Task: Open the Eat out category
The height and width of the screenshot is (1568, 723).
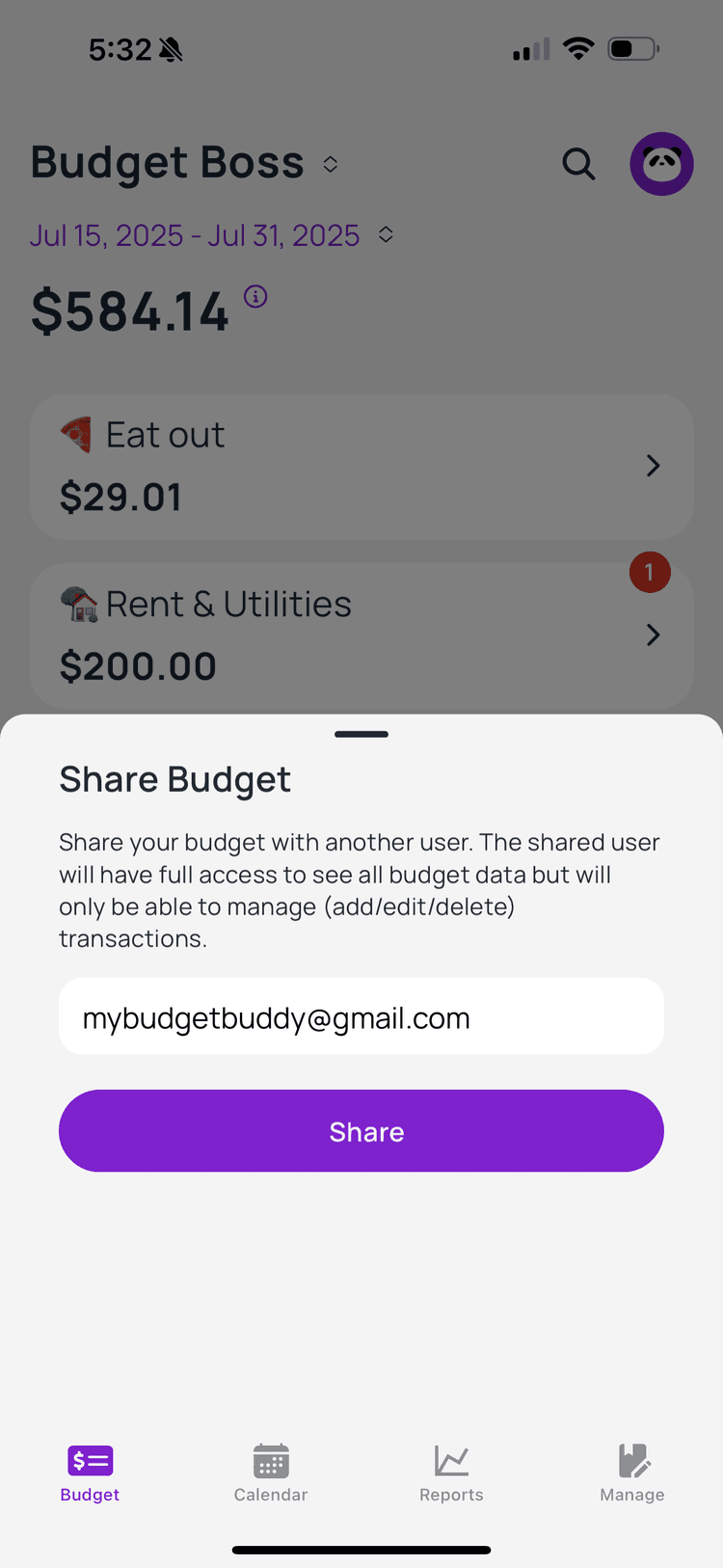Action: [361, 466]
